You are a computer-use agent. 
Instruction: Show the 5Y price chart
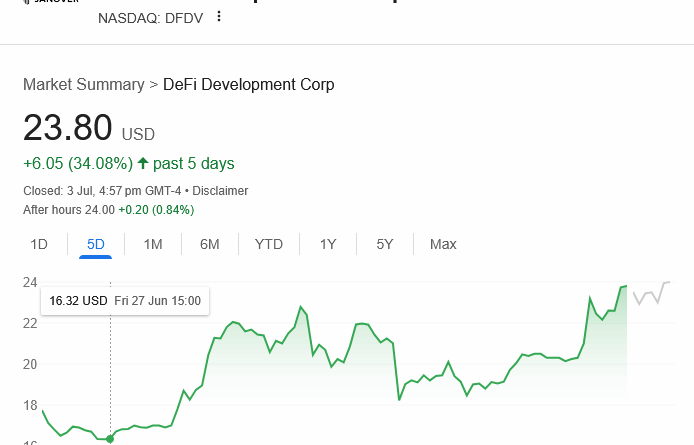point(385,244)
